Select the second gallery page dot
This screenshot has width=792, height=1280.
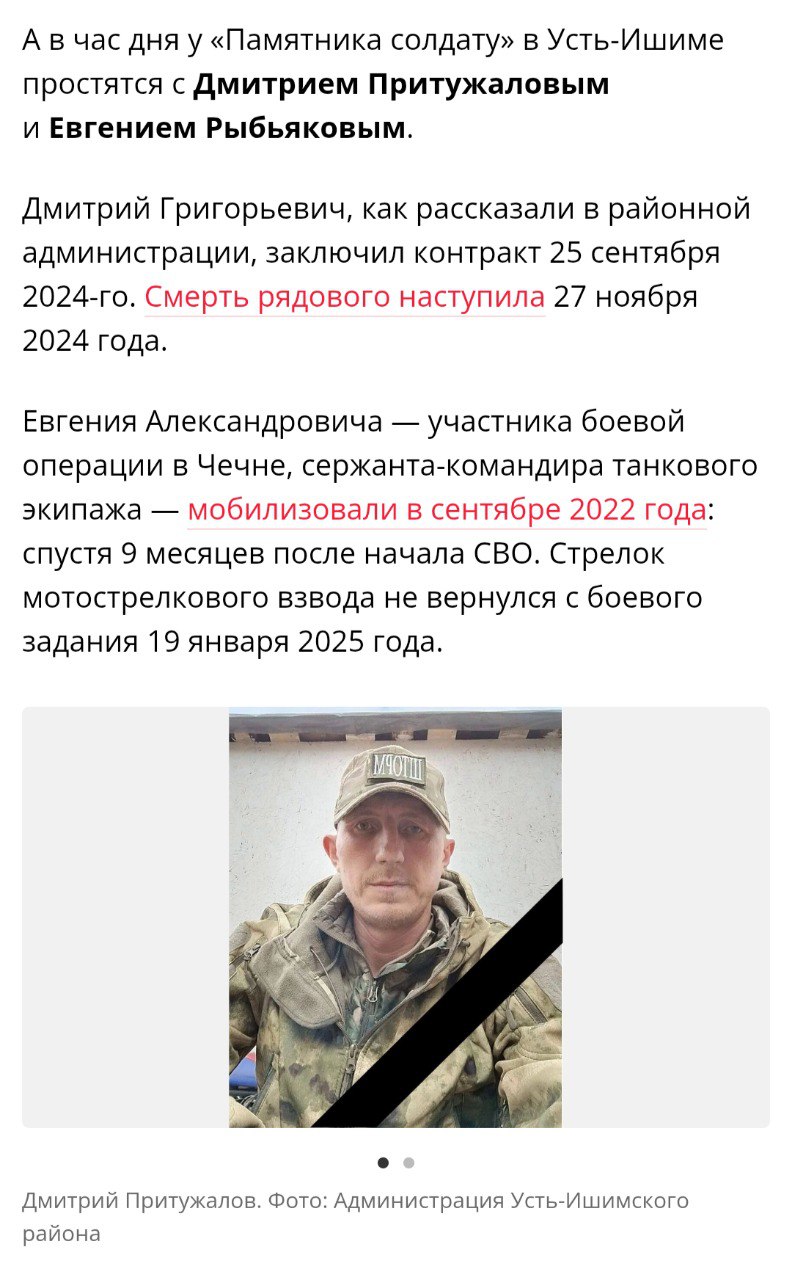click(x=408, y=1162)
